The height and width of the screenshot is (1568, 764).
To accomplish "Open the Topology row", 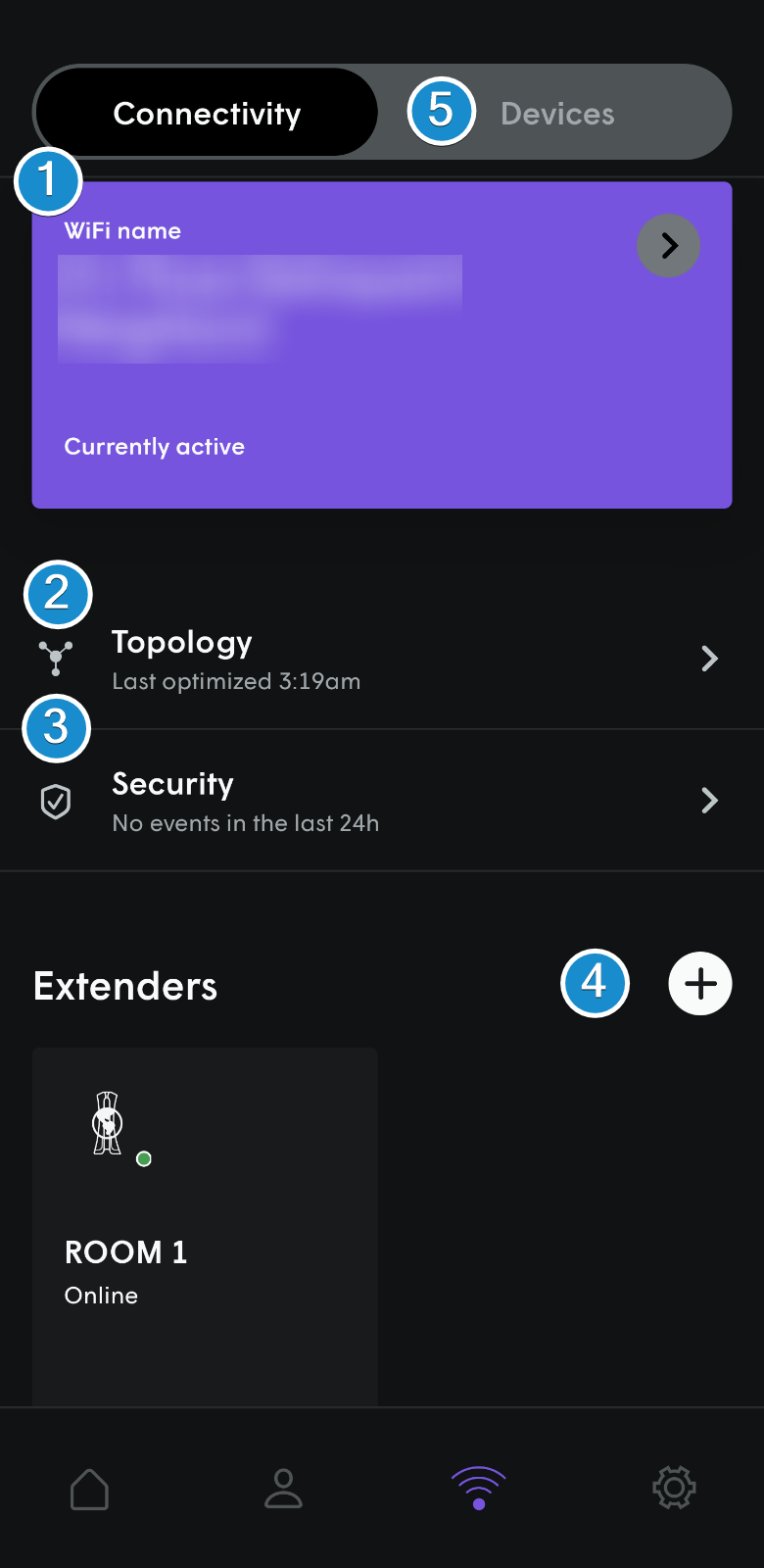I will 382,659.
